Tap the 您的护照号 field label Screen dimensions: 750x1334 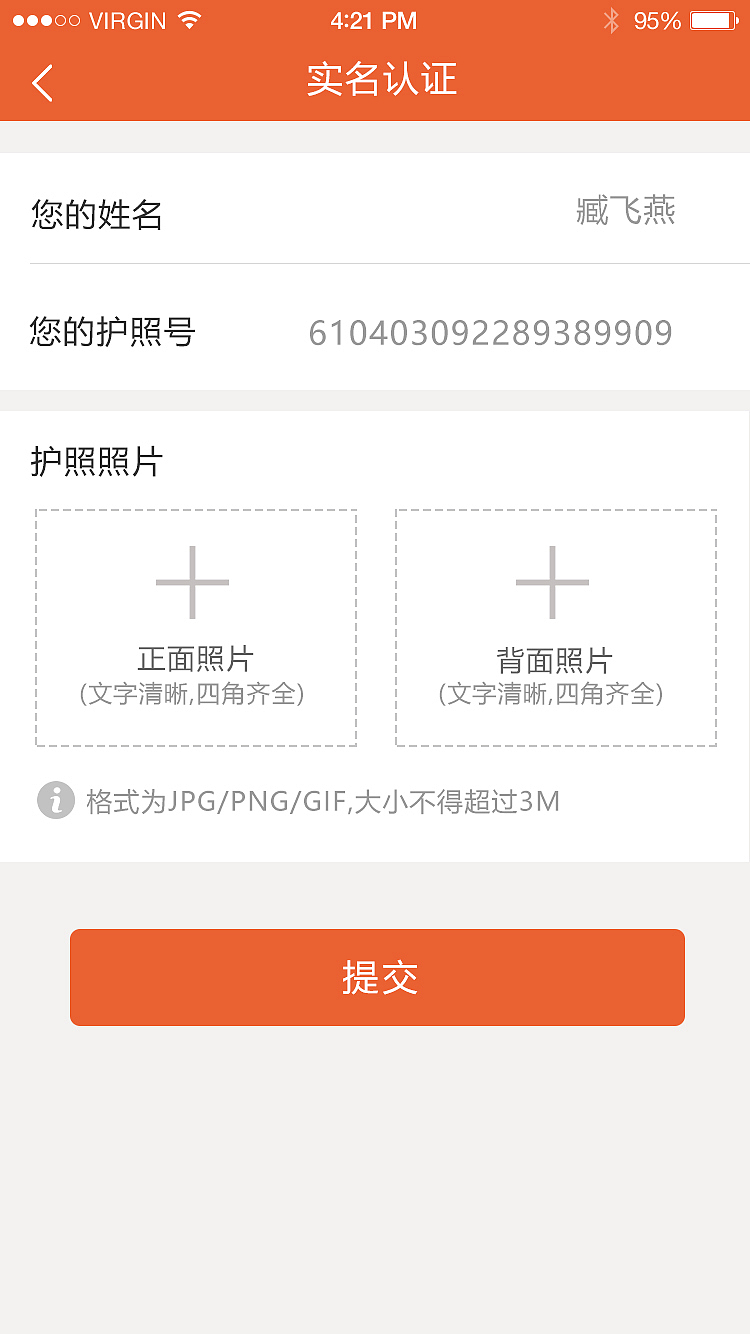[113, 332]
